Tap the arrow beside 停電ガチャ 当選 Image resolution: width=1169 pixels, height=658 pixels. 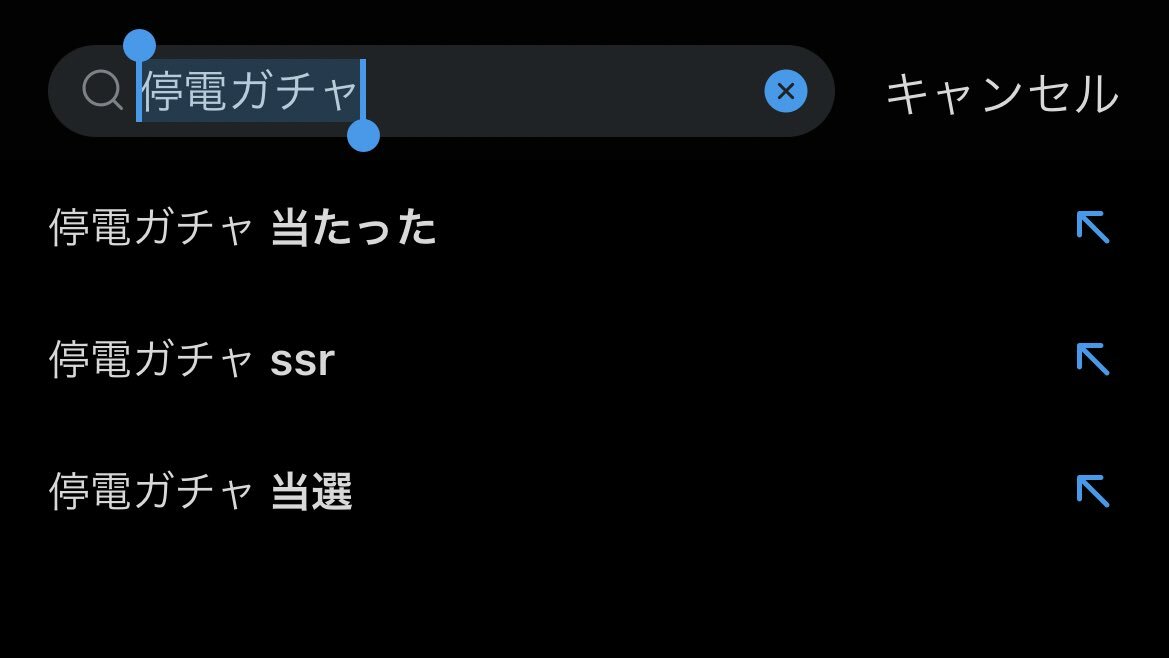[1092, 491]
